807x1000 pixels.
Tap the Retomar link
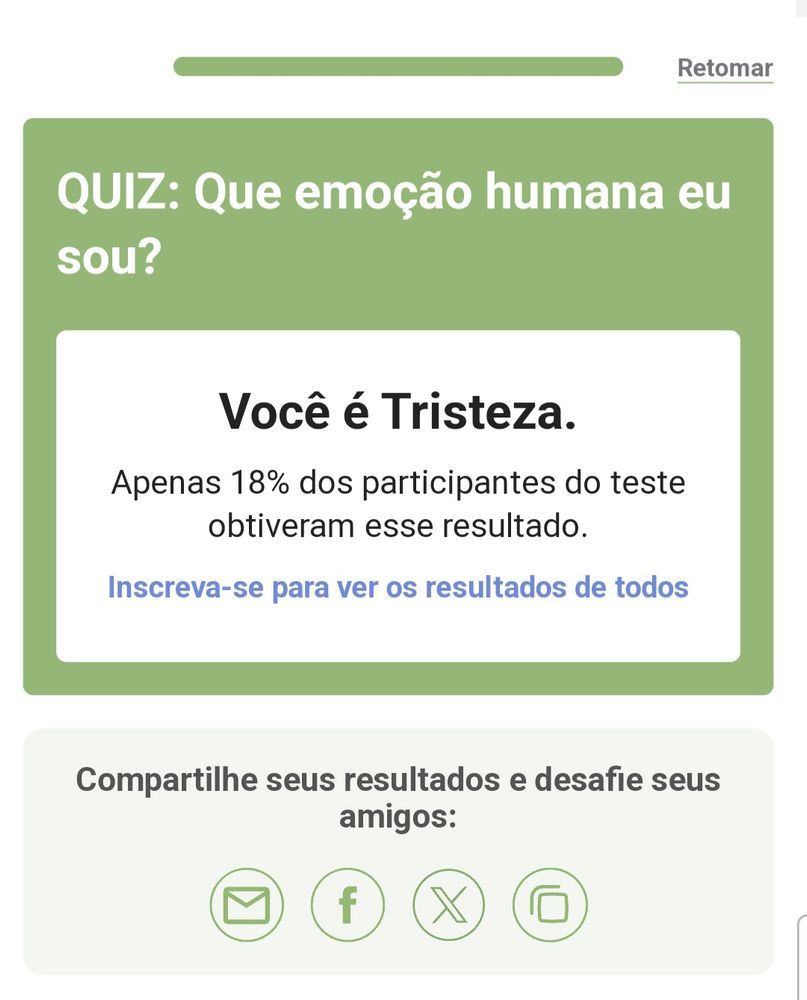724,68
